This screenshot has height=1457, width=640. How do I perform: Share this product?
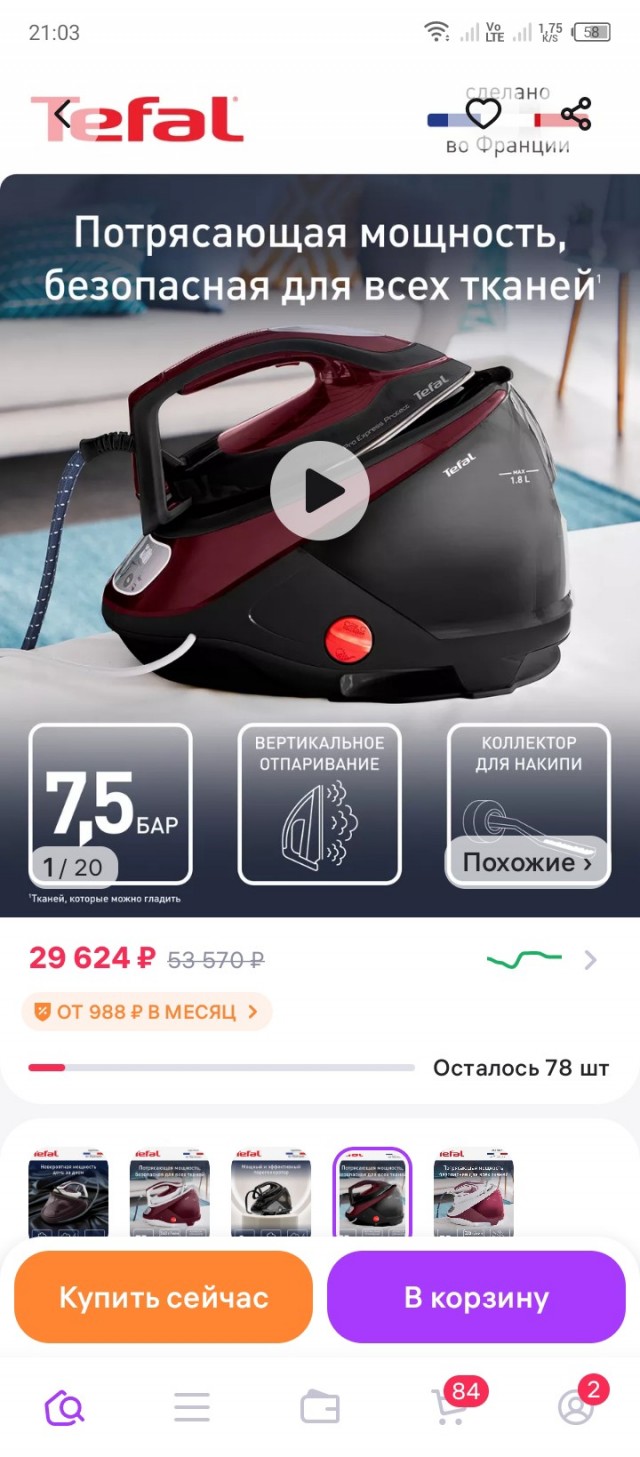coord(576,113)
